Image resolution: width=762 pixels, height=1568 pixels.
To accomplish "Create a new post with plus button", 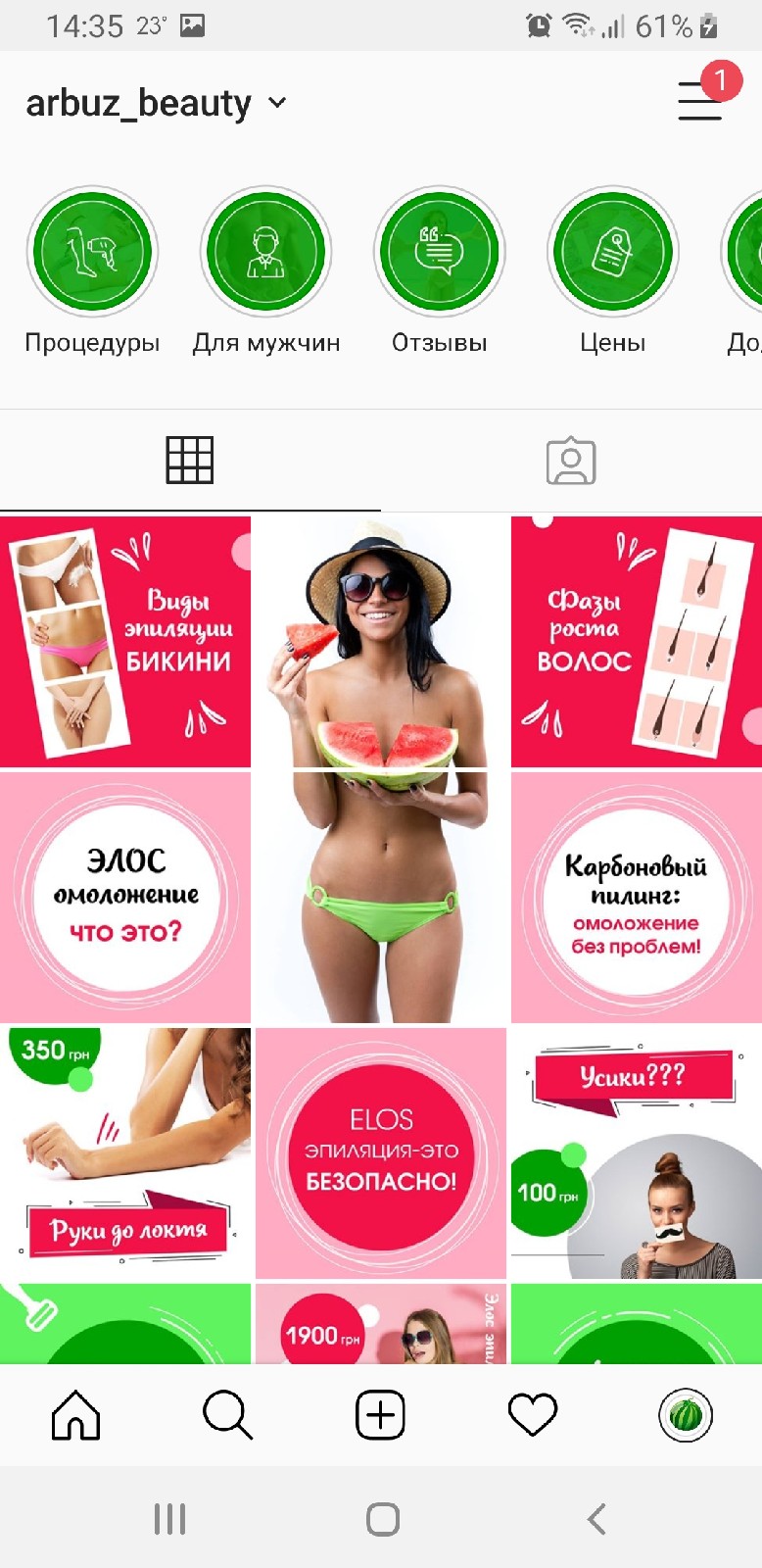I will click(380, 1416).
